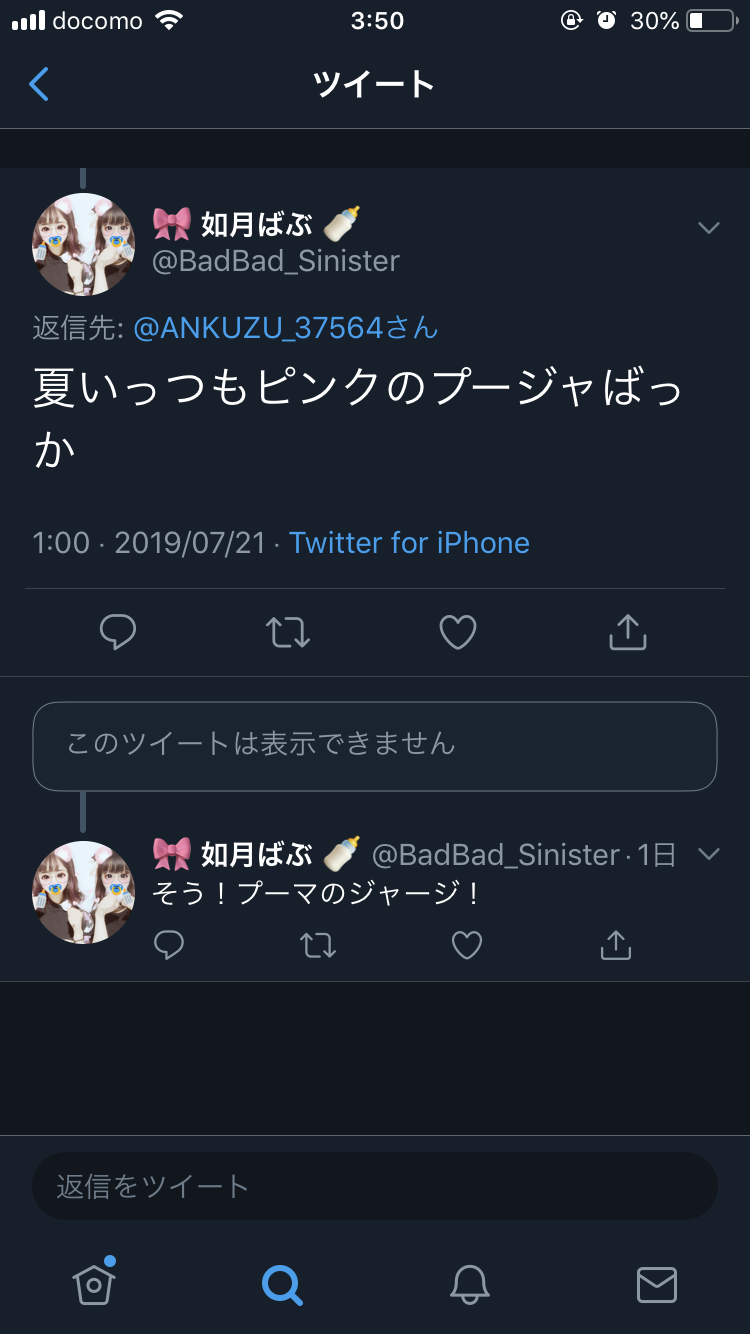Tap the Twitter for iPhone source link
Image resolution: width=750 pixels, height=1334 pixels.
pyautogui.click(x=409, y=543)
